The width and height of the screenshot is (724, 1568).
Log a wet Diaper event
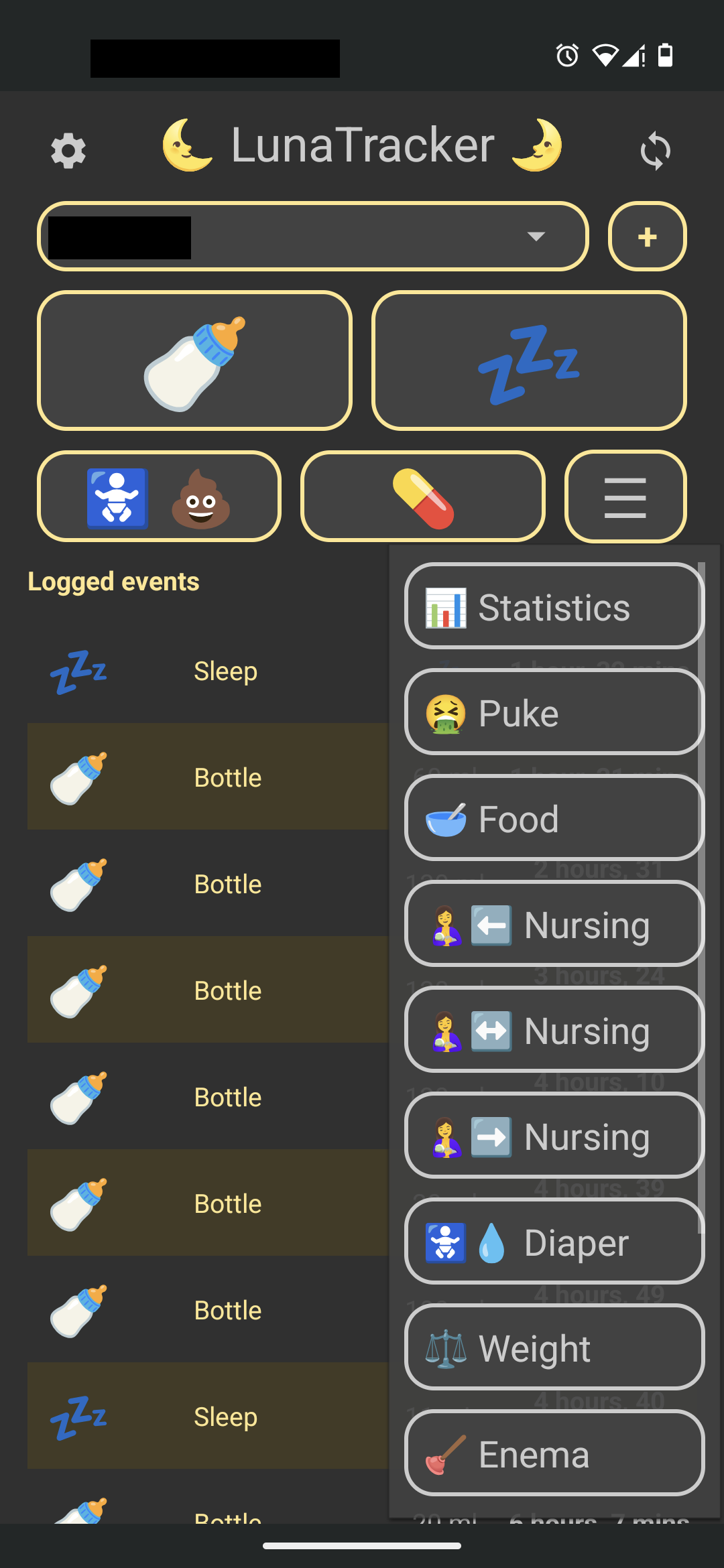point(554,1242)
